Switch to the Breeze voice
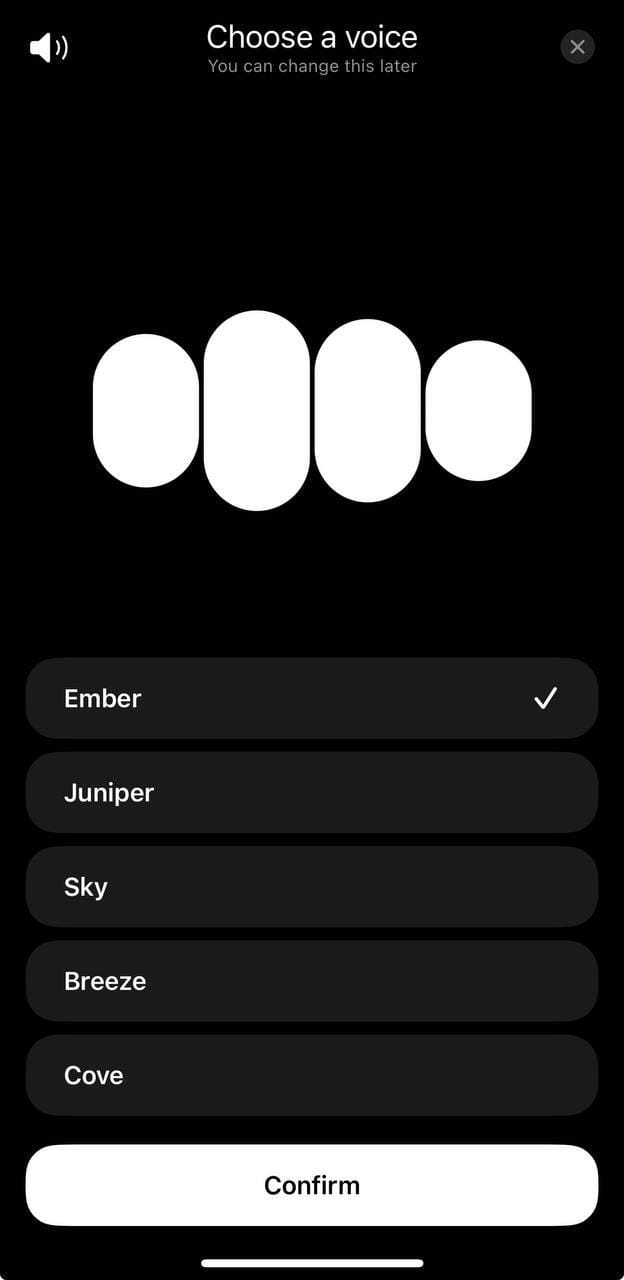The height and width of the screenshot is (1280, 624). coord(312,980)
